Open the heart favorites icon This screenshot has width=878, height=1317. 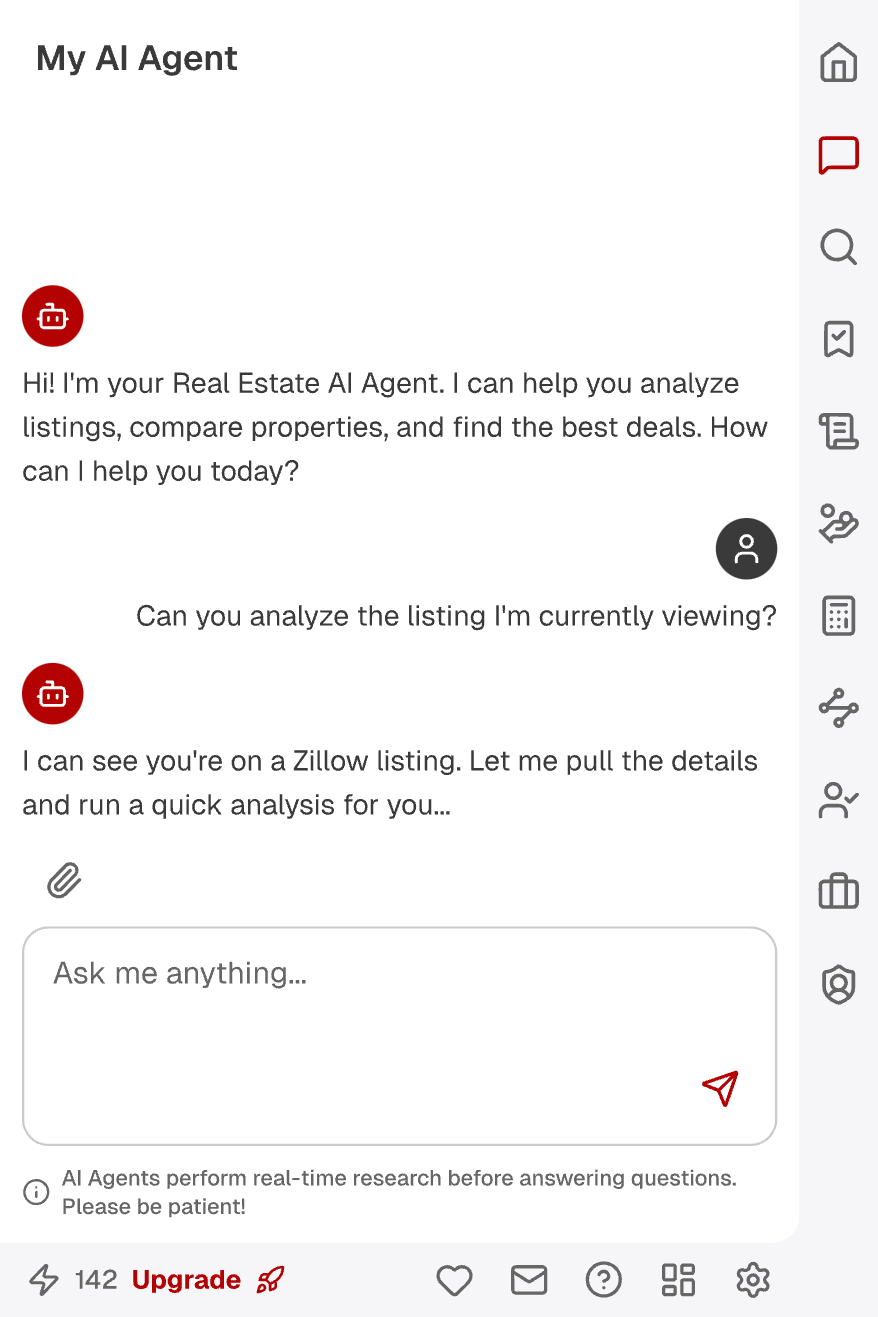(x=454, y=1280)
